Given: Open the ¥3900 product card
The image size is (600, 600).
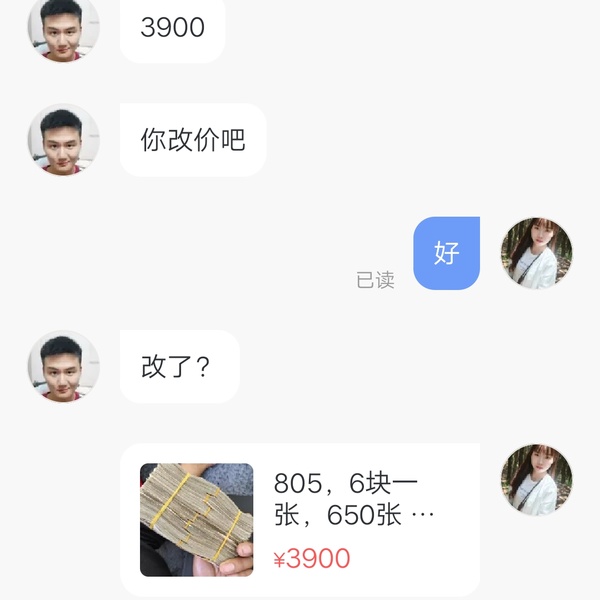Looking at the screenshot, I should (x=300, y=519).
